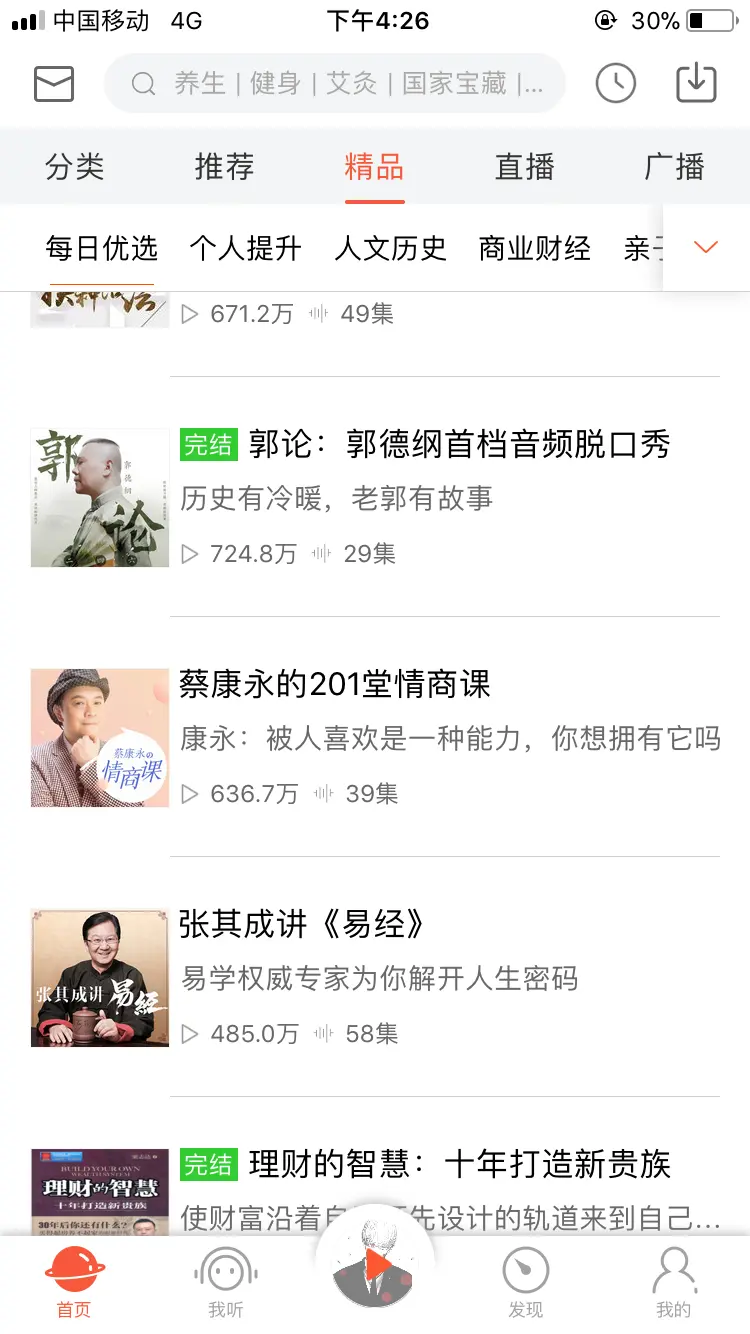This screenshot has height=1334, width=750.
Task: Open 蔡康永的201堂情商课 album
Action: [335, 685]
